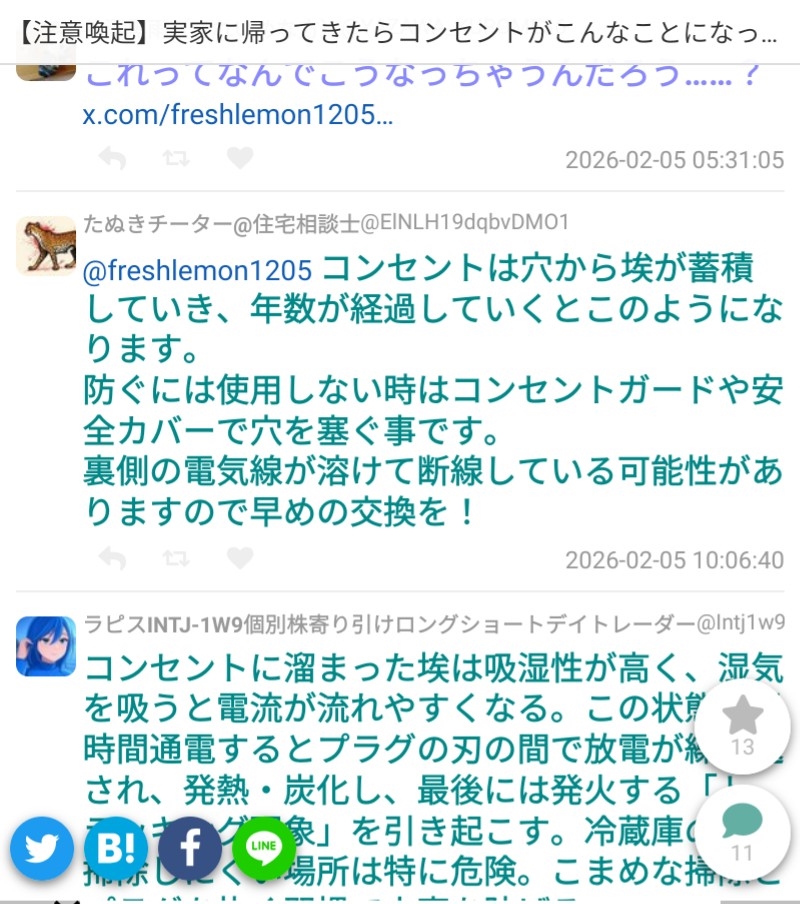Retweet たぬきチーター's tweet
Image resolution: width=800 pixels, height=904 pixels.
(x=176, y=558)
